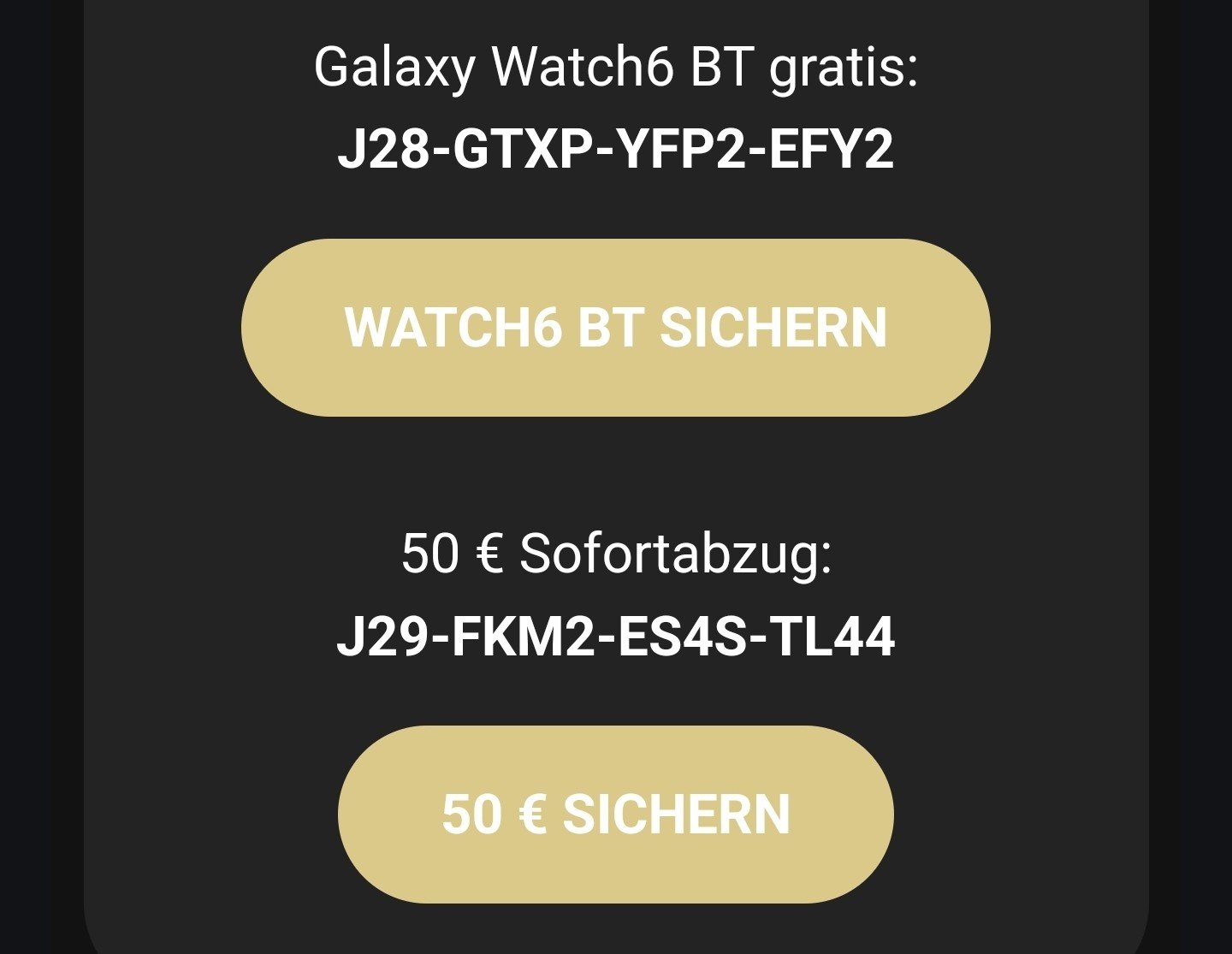
Task: Claim the 50 € SICHERN offer
Action: tap(615, 814)
